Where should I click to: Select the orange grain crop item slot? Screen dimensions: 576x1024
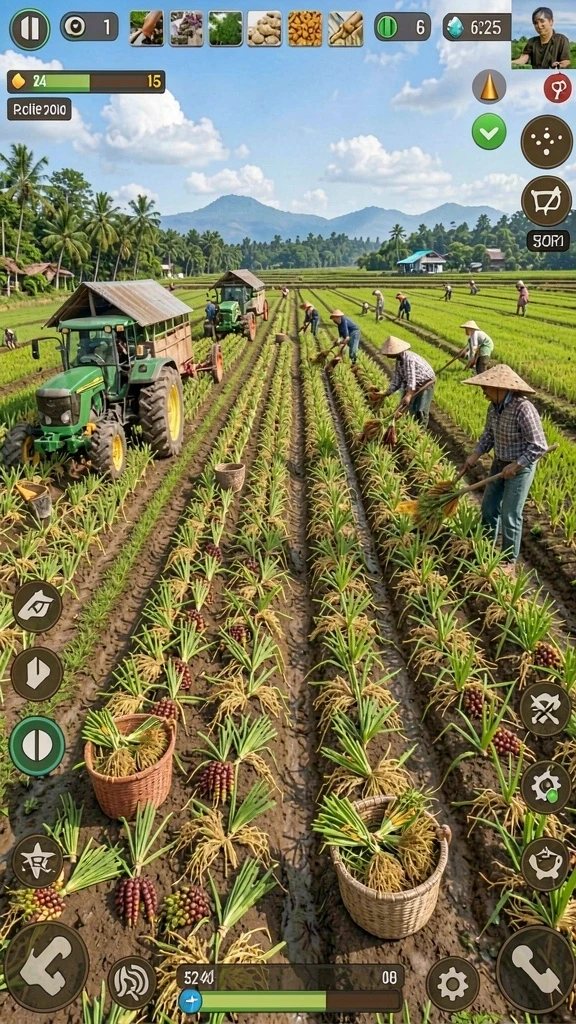[x=305, y=28]
